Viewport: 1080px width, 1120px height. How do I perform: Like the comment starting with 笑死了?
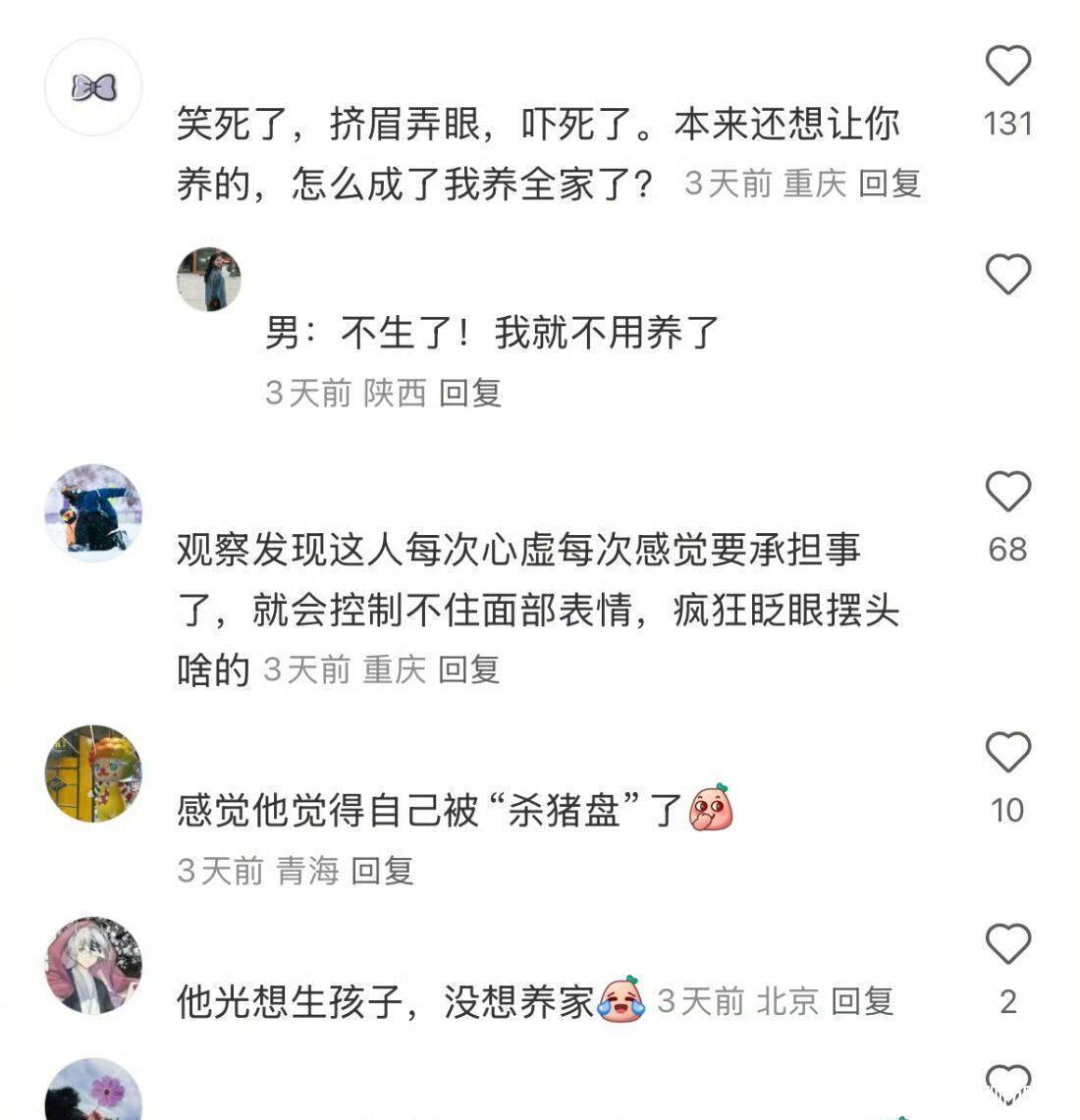(1007, 67)
